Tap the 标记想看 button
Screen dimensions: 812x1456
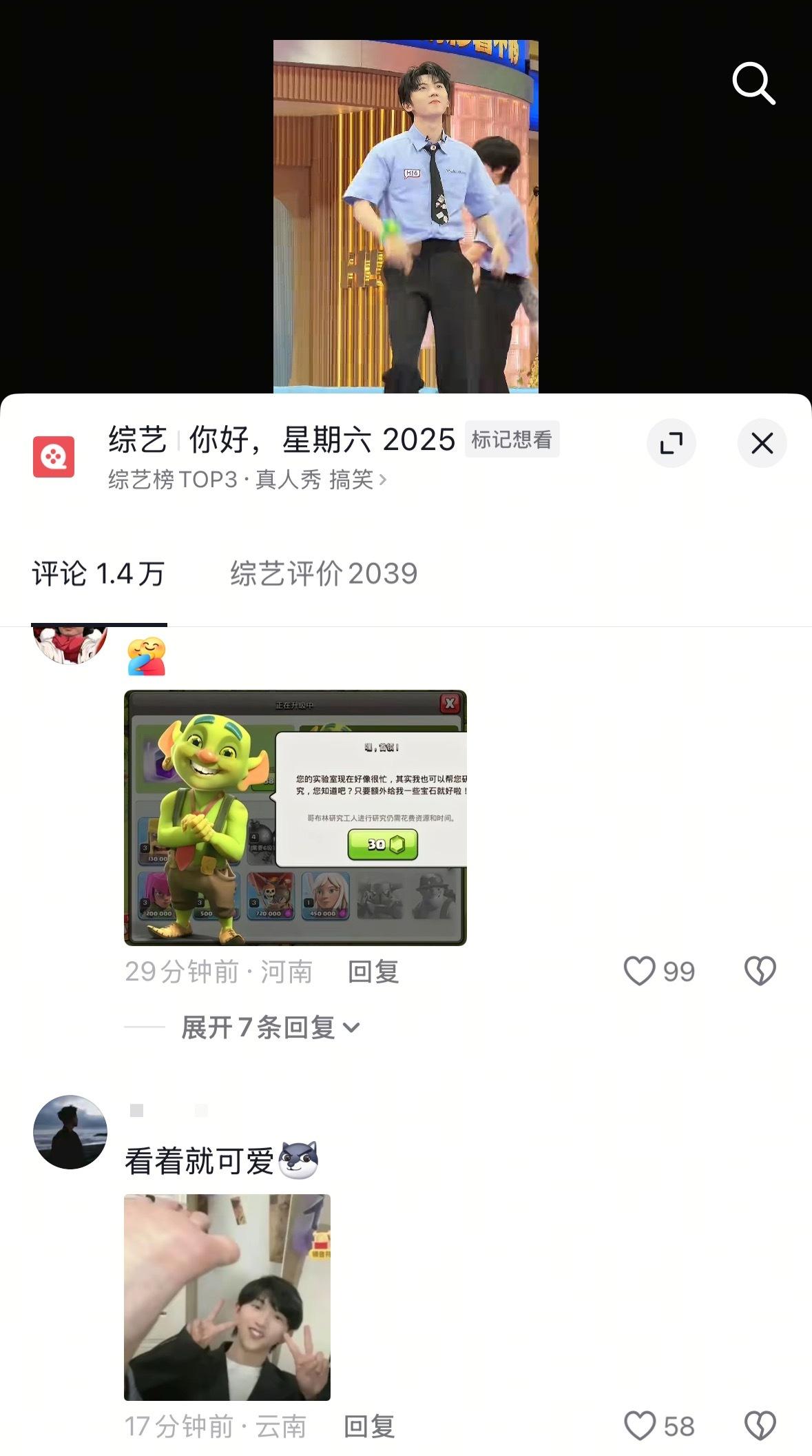click(512, 439)
